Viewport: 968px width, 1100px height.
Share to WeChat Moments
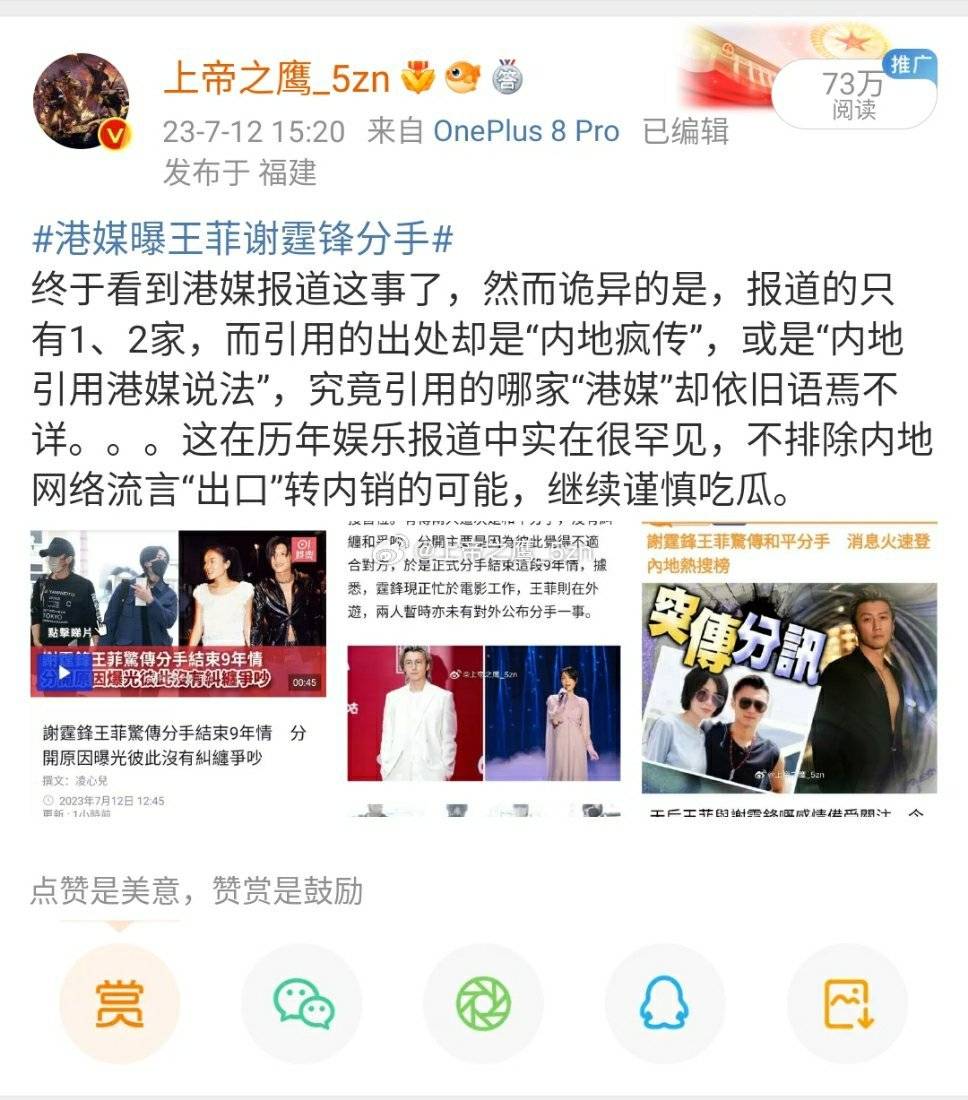click(484, 1003)
